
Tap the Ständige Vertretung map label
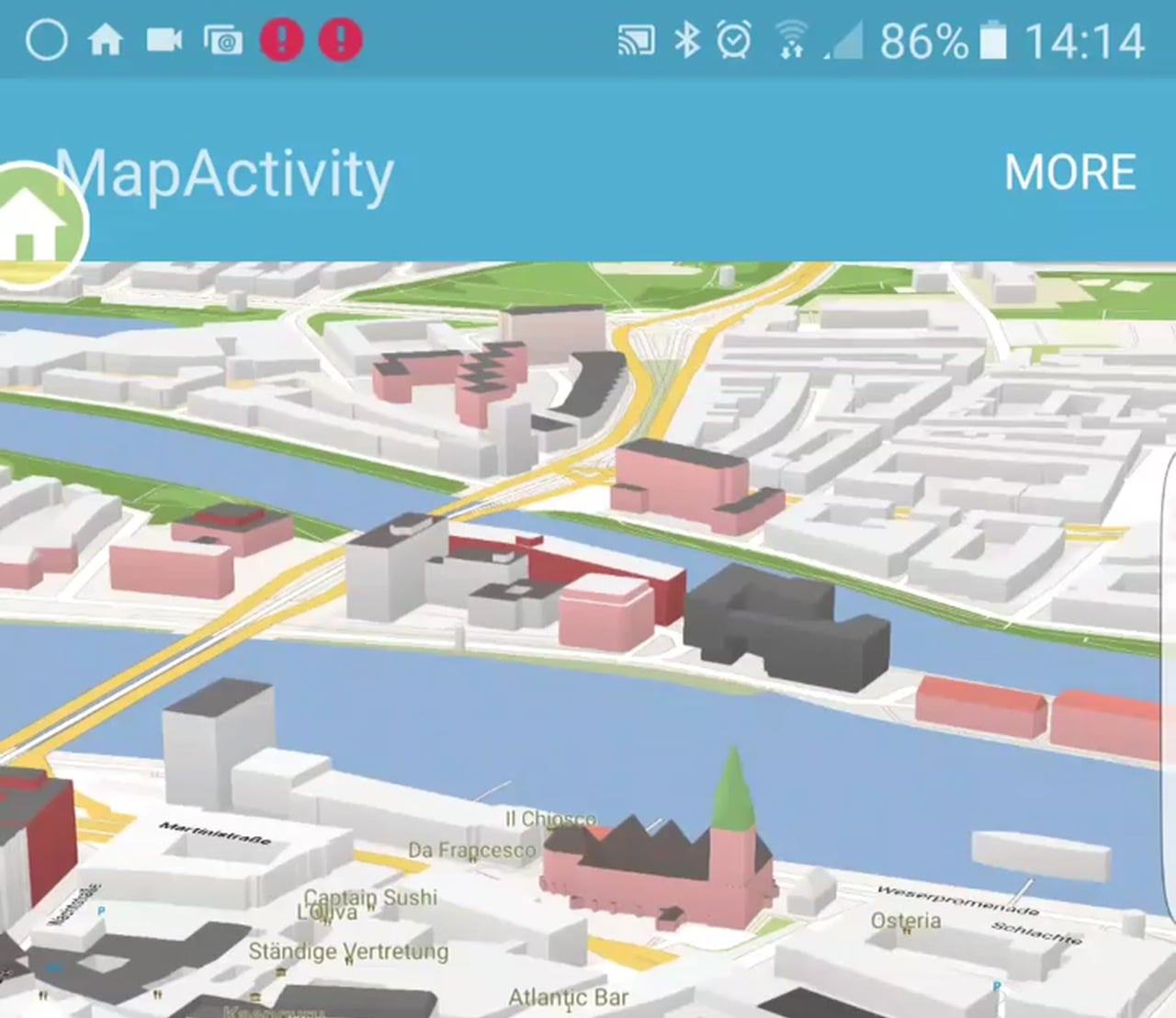click(348, 952)
